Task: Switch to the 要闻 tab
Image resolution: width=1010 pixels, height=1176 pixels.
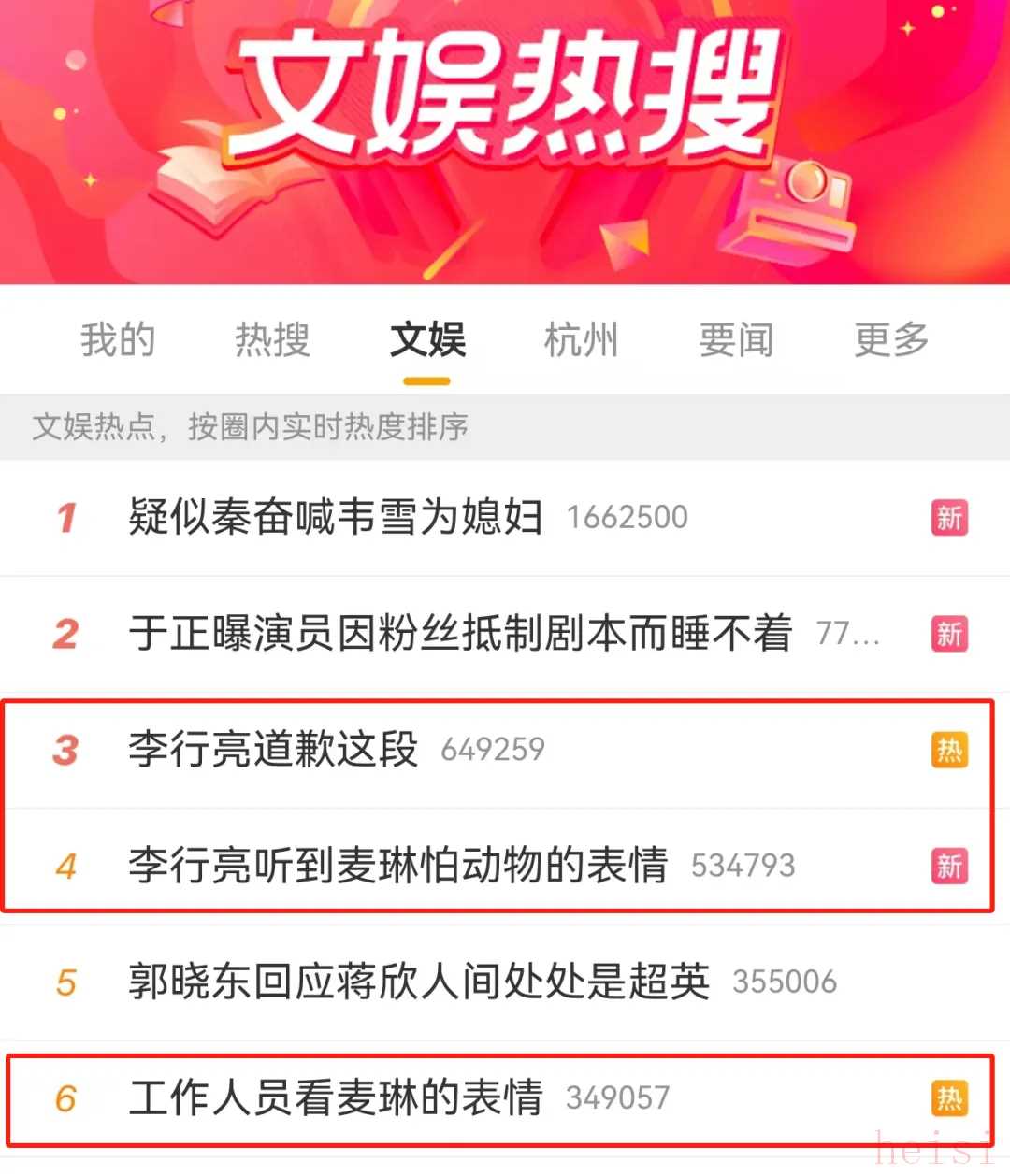Action: point(736,339)
